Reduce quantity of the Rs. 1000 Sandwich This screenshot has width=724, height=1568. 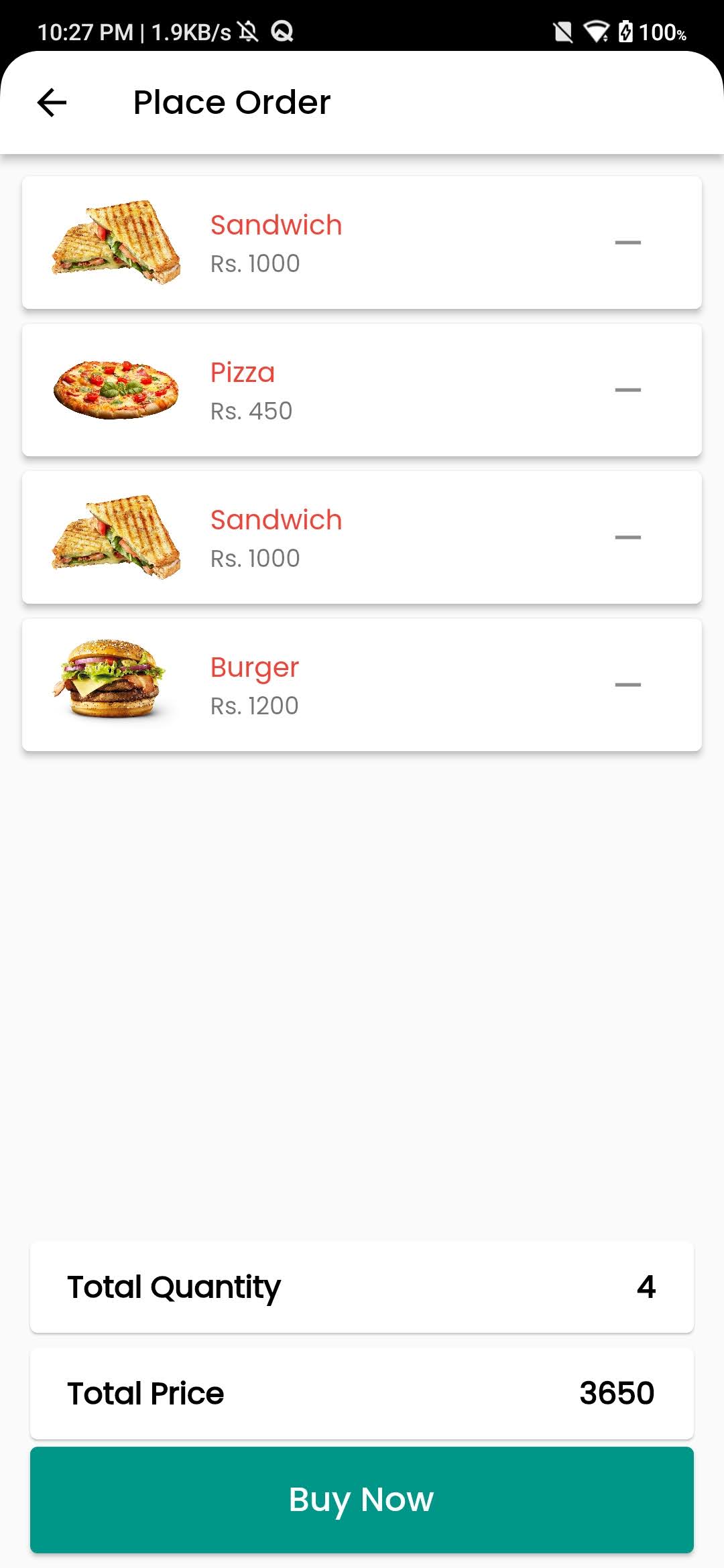coord(628,243)
